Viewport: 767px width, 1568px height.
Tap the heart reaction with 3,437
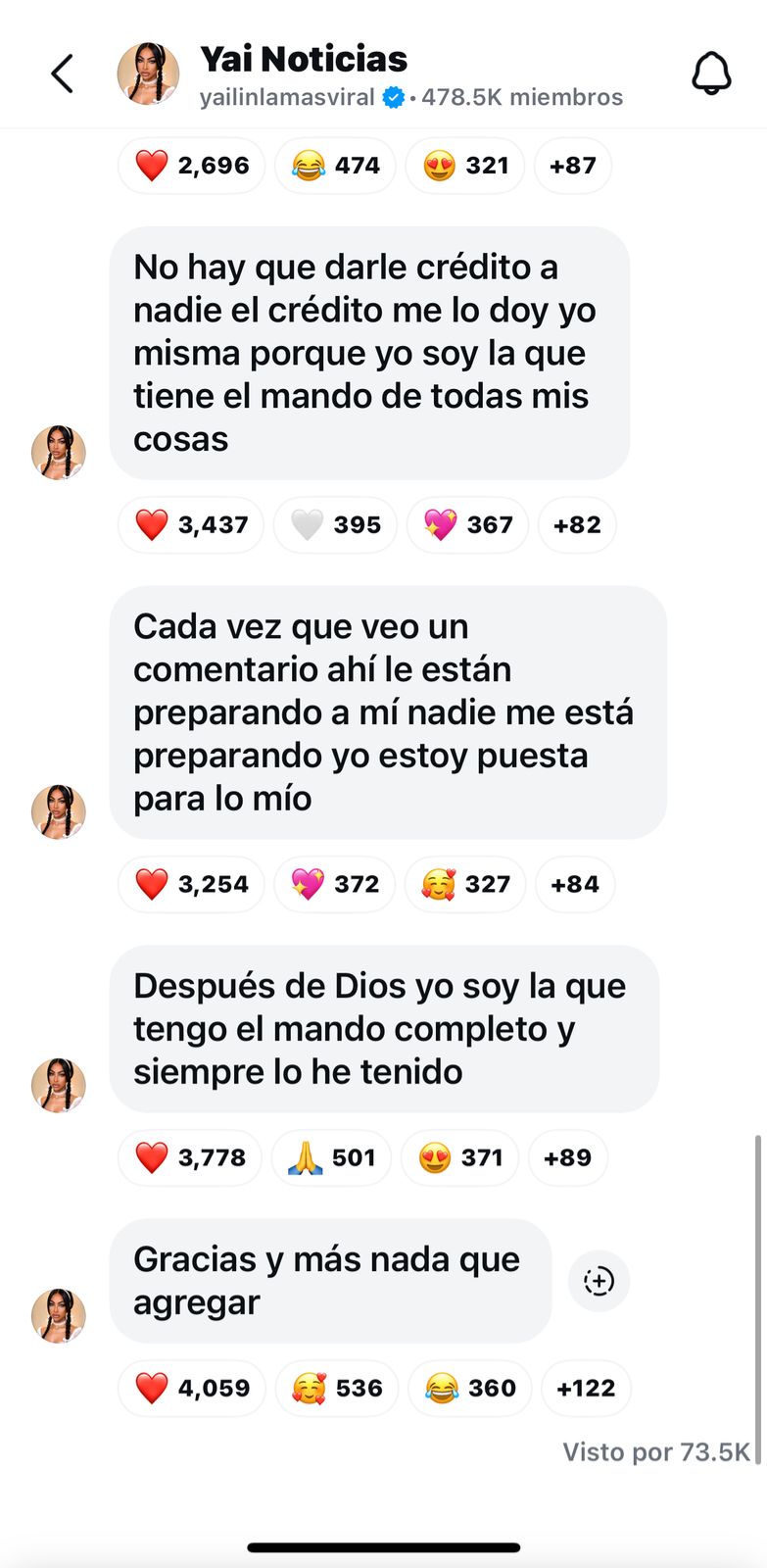[x=192, y=524]
